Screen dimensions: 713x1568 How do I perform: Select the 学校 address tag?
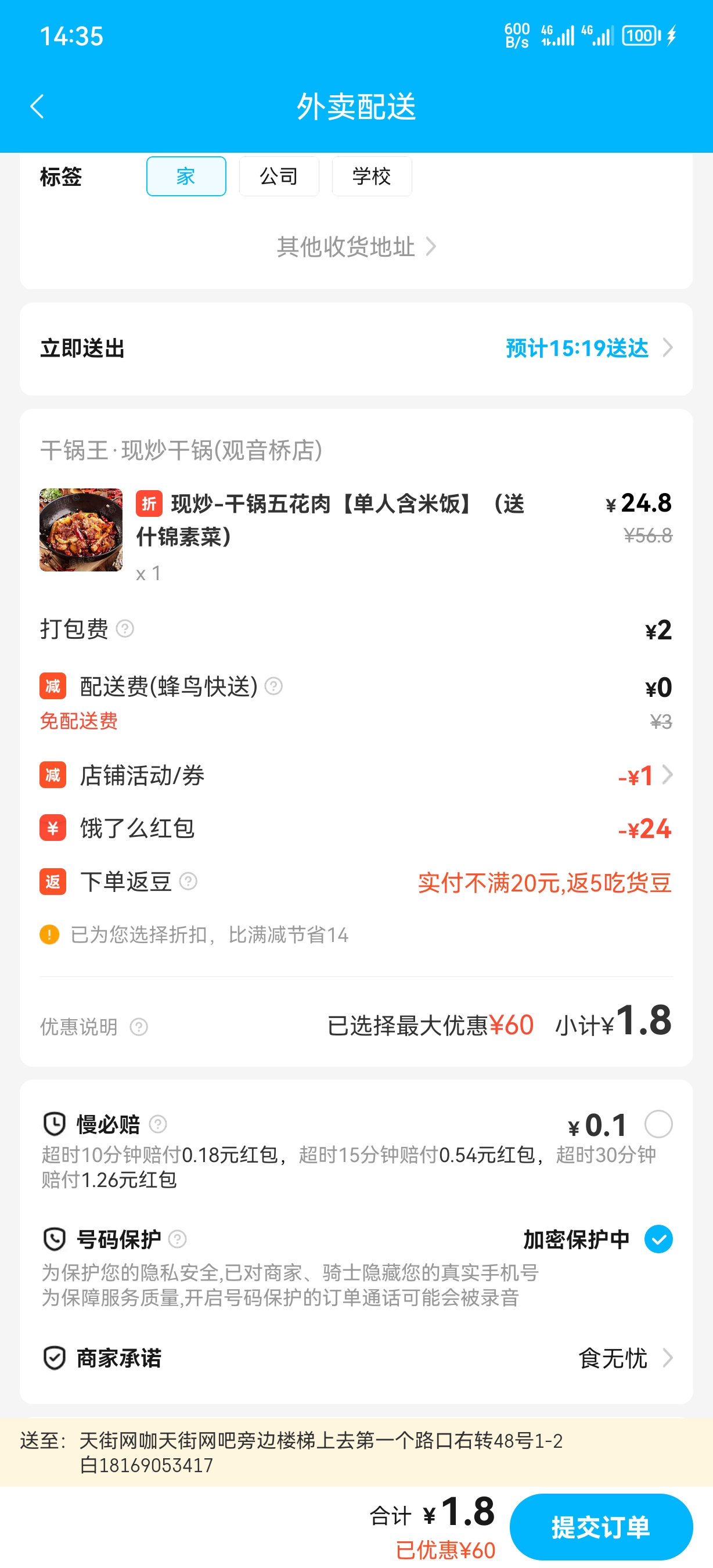372,177
